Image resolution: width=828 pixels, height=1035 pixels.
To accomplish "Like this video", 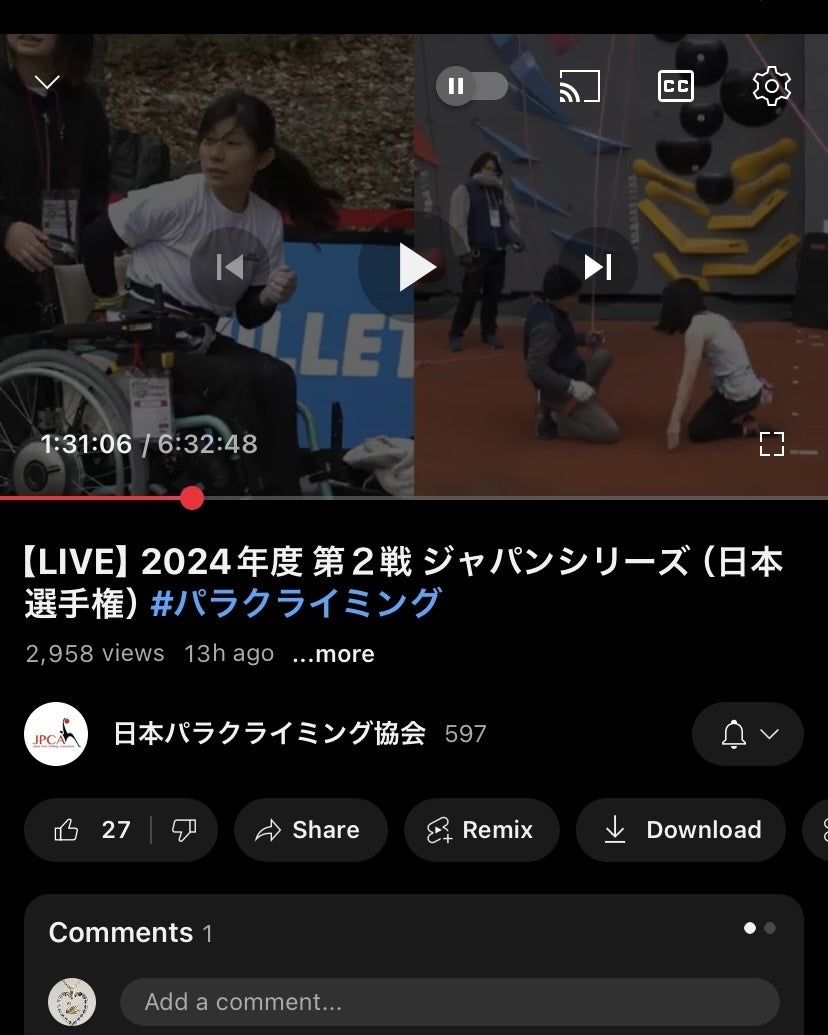I will pyautogui.click(x=89, y=830).
